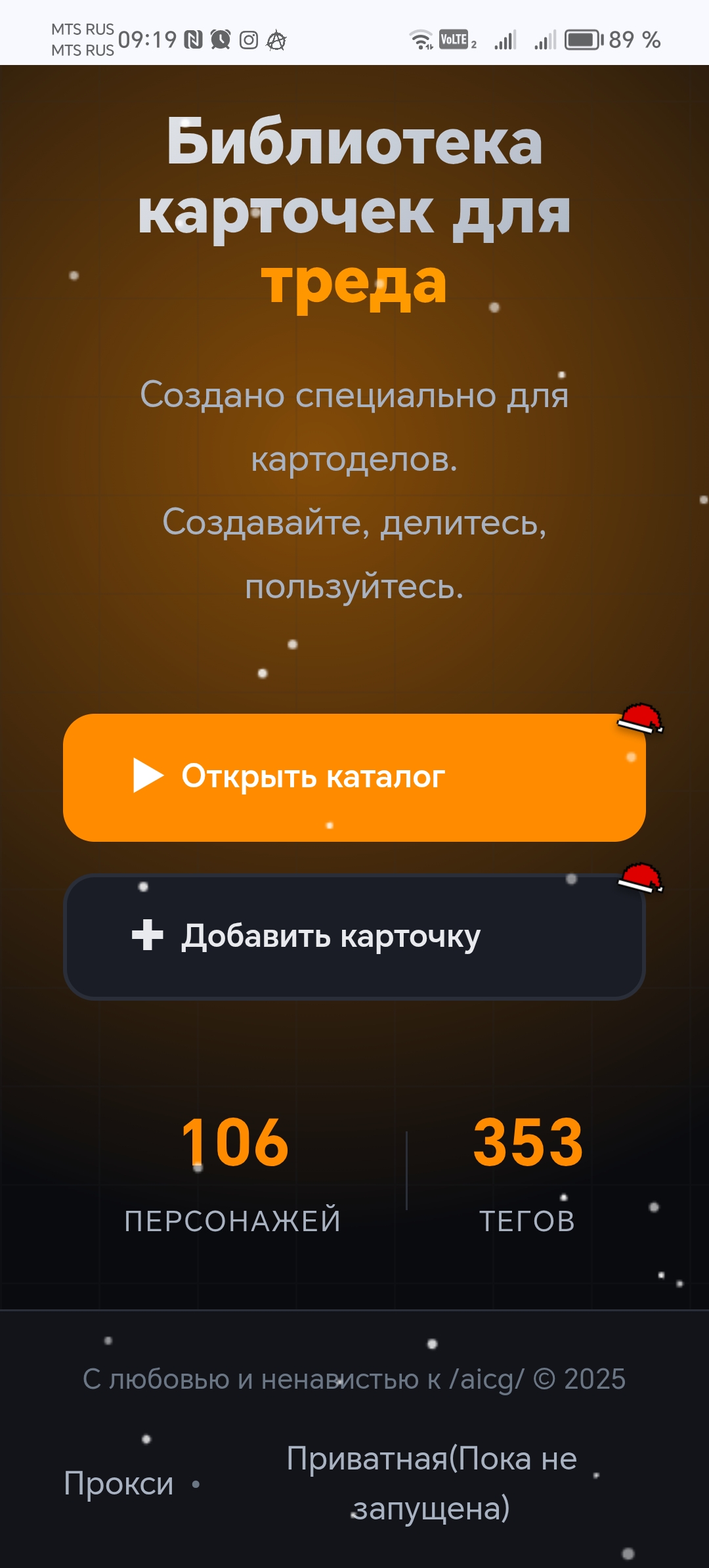This screenshot has width=709, height=1568.
Task: Open the Прокси footer link
Action: click(x=119, y=1484)
